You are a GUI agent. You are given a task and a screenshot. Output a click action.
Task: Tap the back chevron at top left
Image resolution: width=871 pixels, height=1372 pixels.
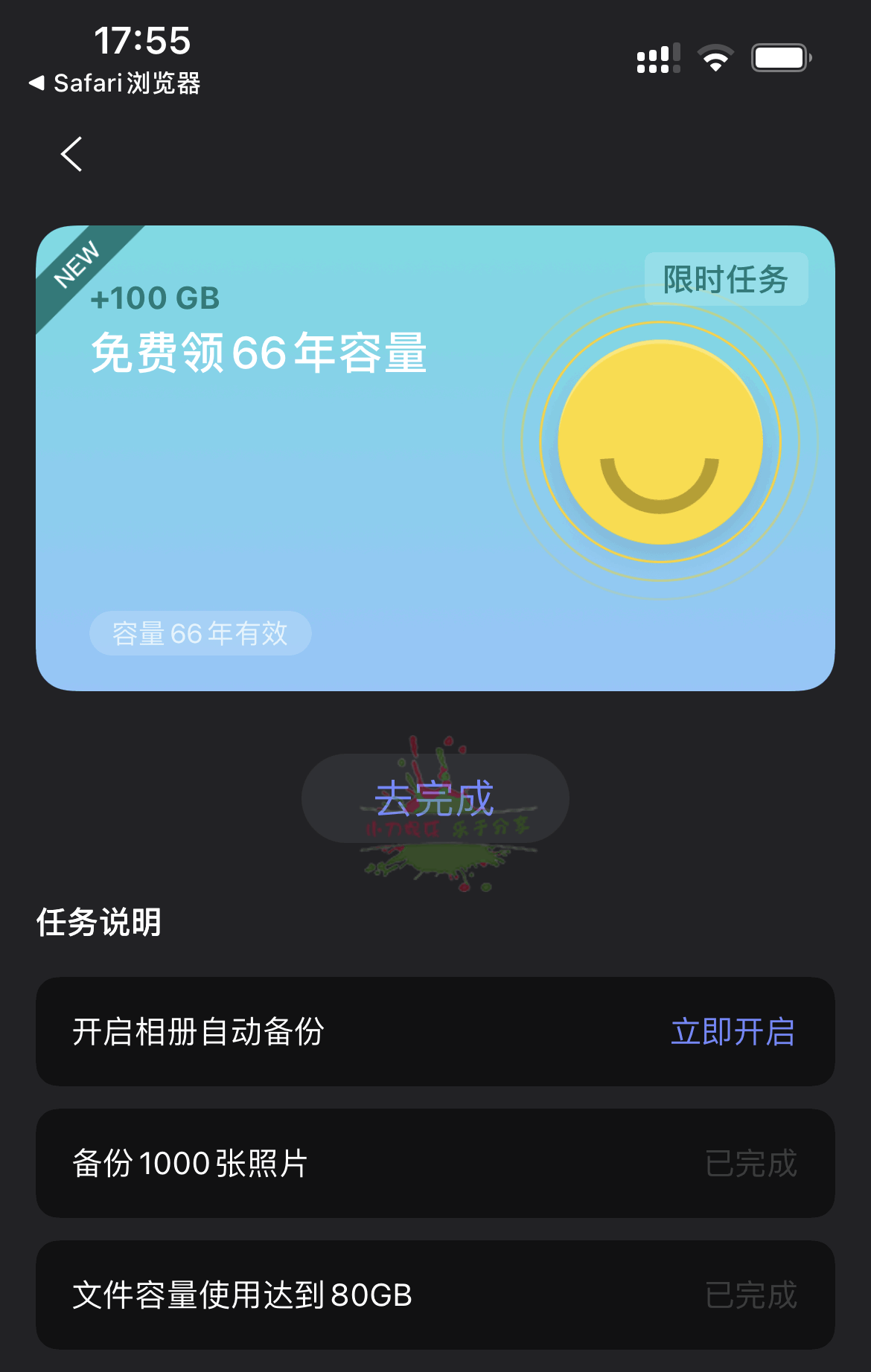pyautogui.click(x=71, y=153)
